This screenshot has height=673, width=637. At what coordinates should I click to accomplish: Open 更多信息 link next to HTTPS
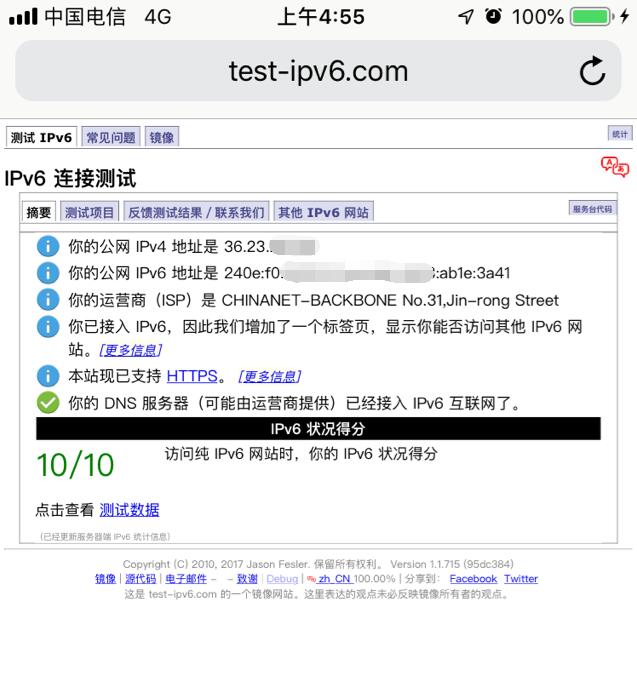pyautogui.click(x=268, y=377)
